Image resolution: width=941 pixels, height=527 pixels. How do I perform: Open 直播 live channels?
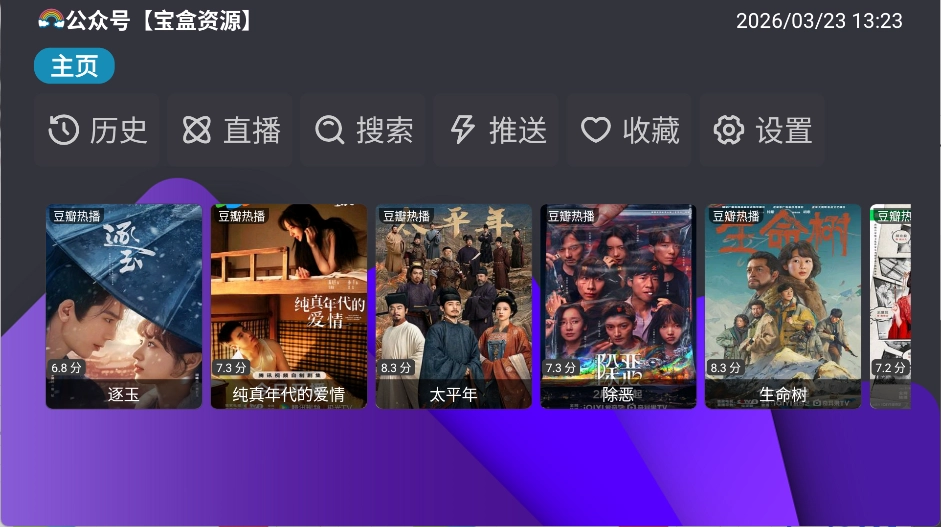click(x=230, y=130)
